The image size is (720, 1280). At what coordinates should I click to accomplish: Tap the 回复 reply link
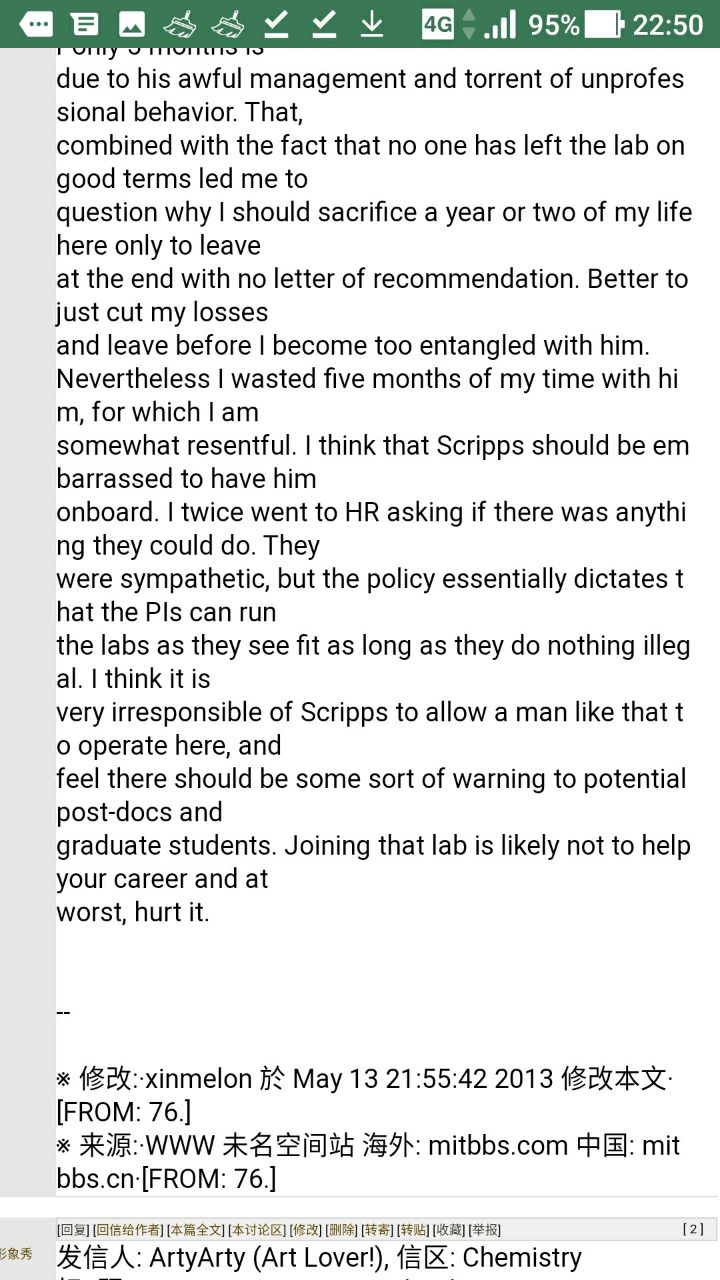(x=73, y=1229)
